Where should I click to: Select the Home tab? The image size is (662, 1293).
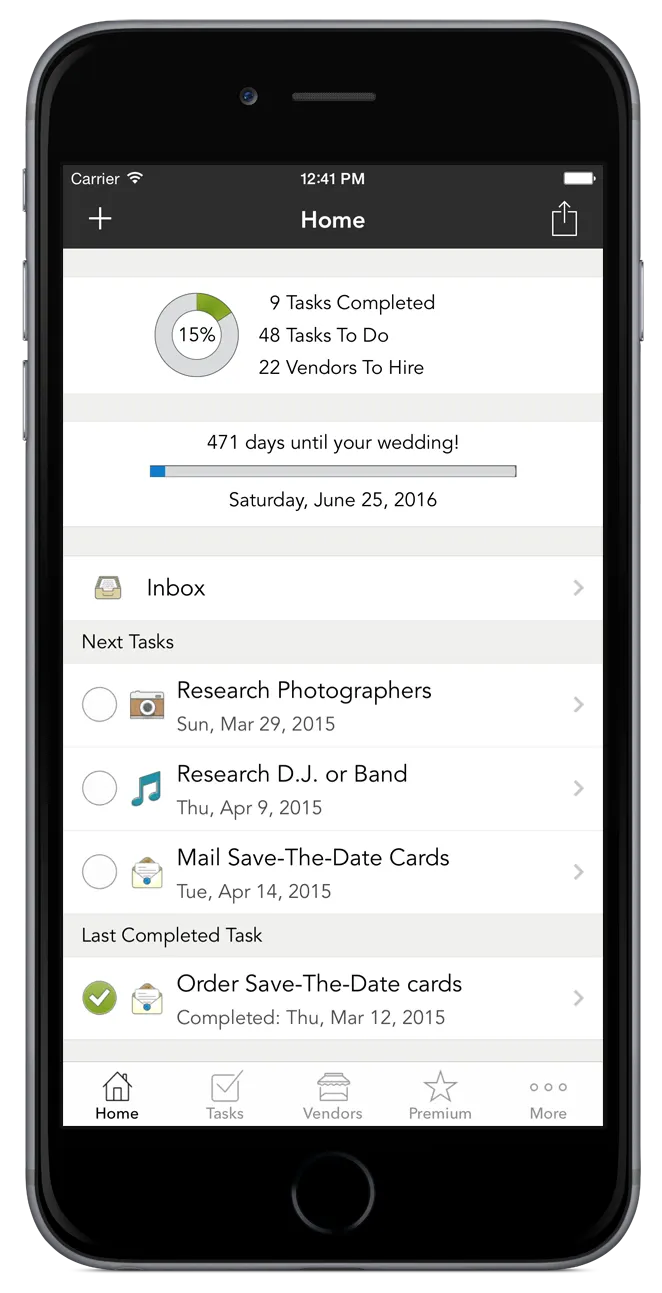[x=117, y=1095]
